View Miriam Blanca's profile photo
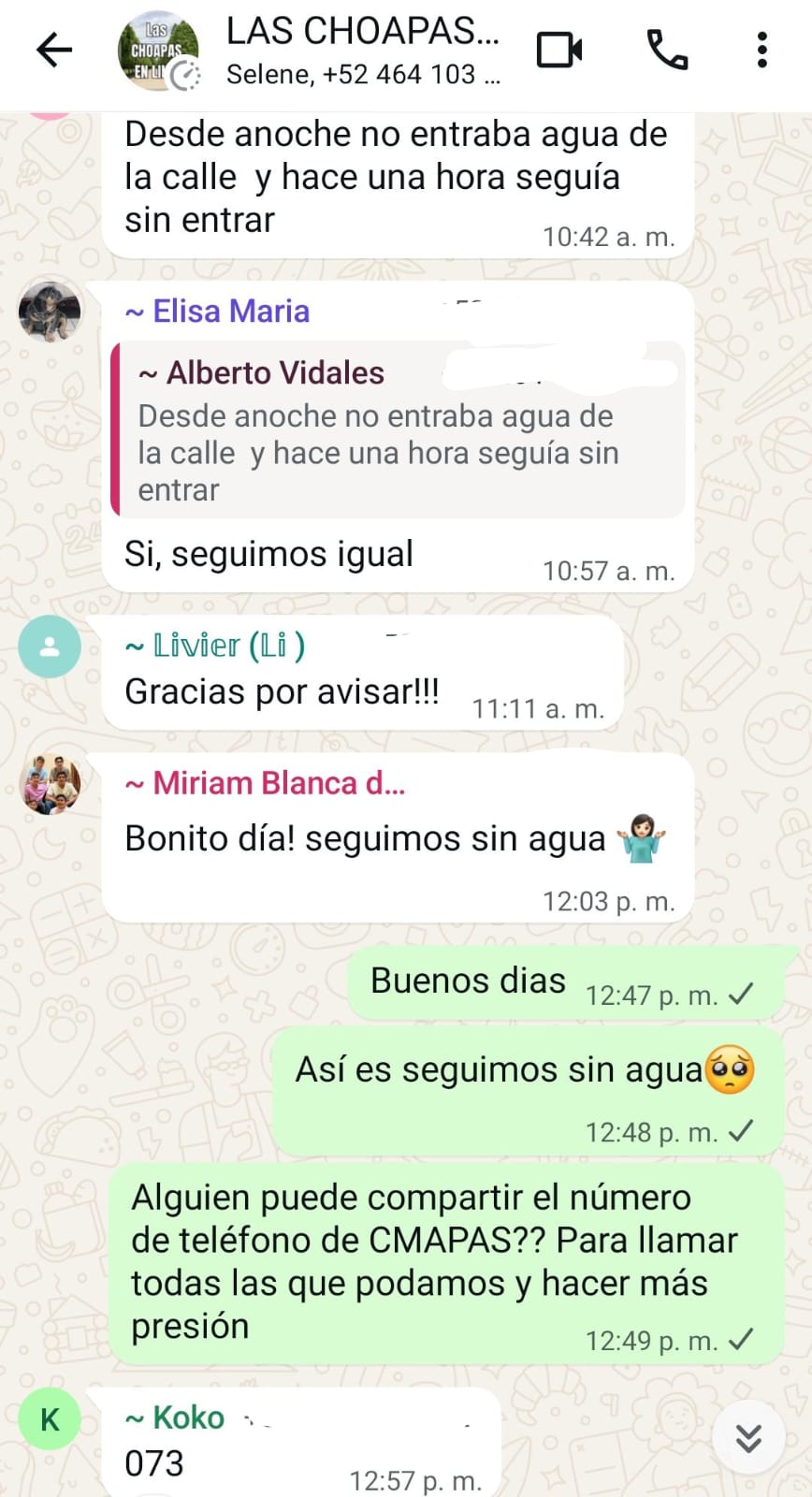 tap(50, 784)
